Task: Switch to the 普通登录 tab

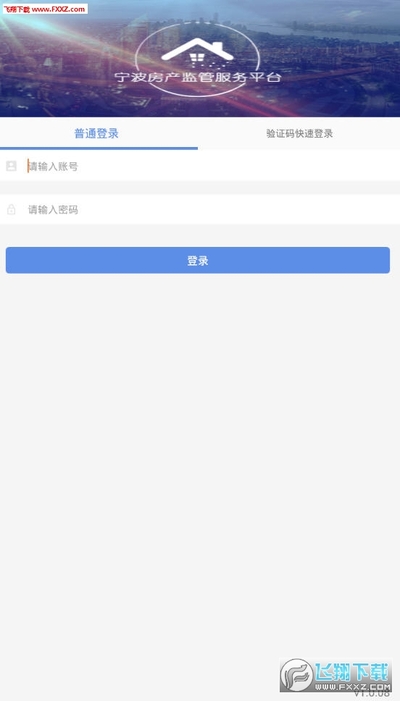Action: pyautogui.click(x=97, y=133)
